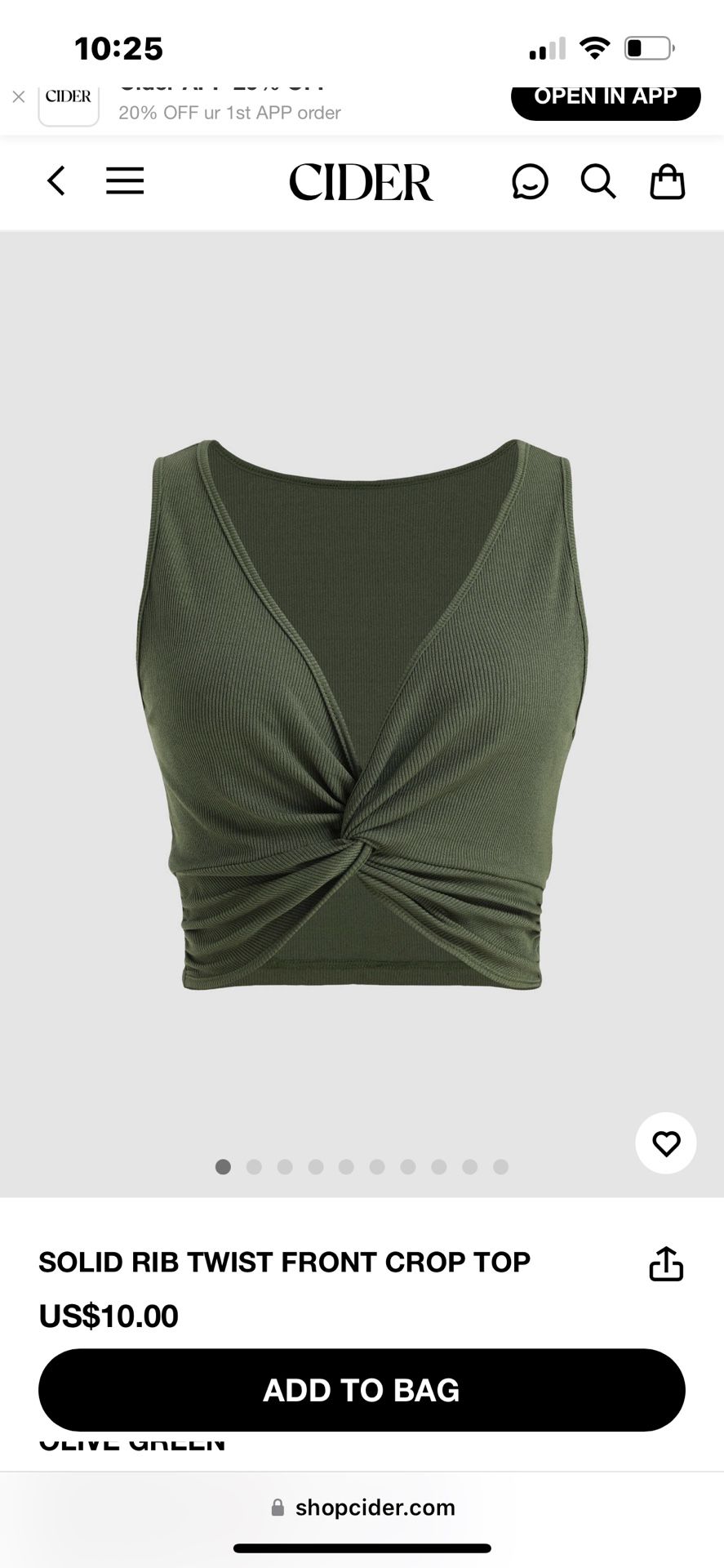Tap the CIDER logo in the header
The width and height of the screenshot is (724, 1568).
360,181
